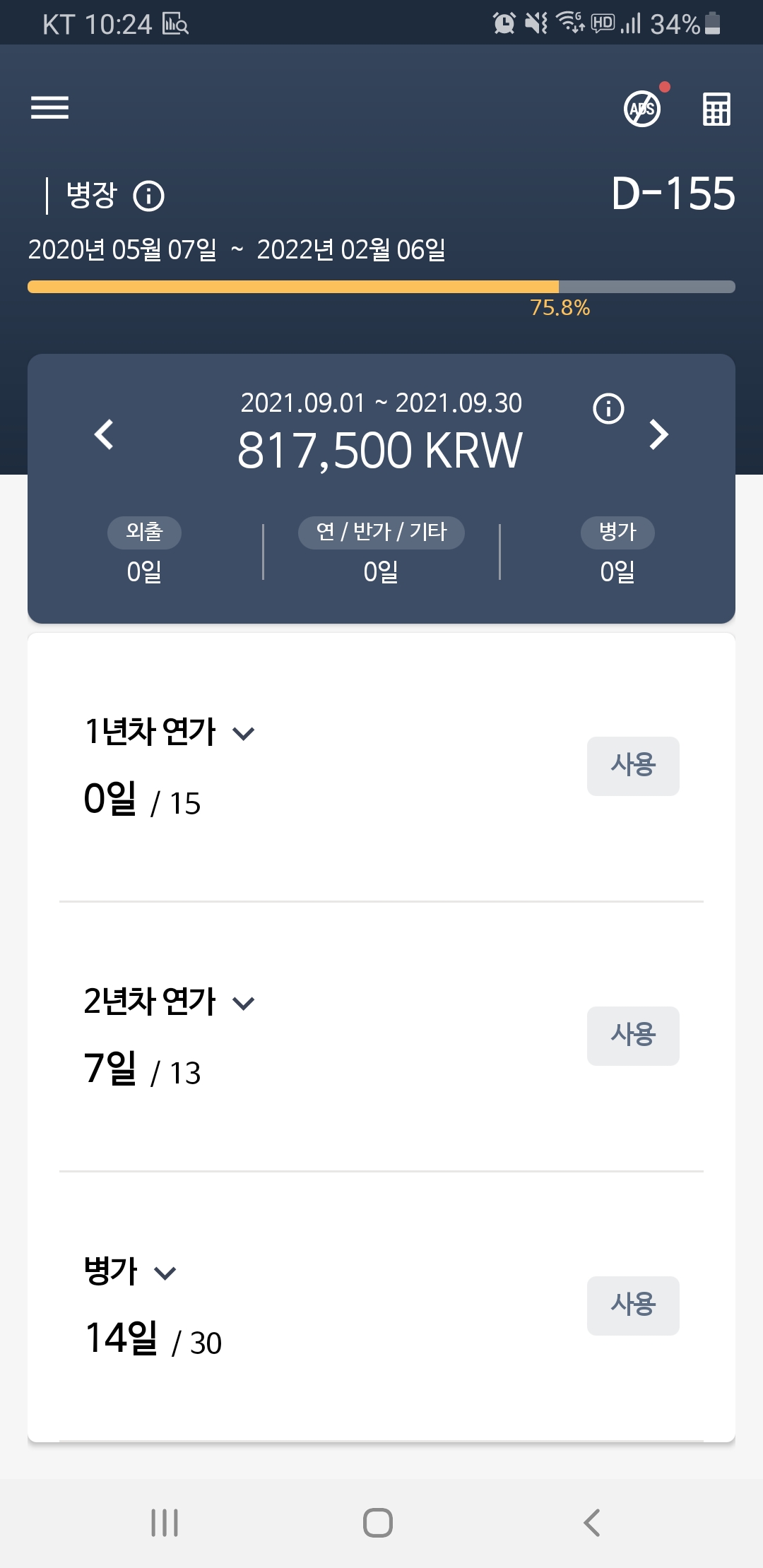Go back using system navigation
Screen dimensions: 763x1568
click(x=592, y=1522)
